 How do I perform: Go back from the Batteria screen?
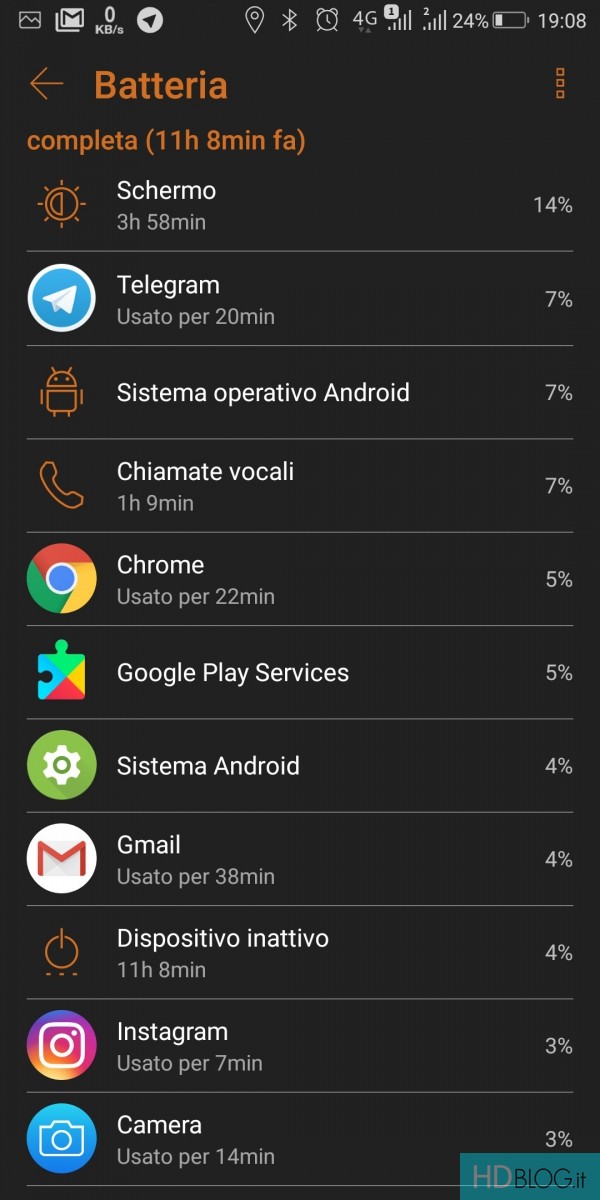click(x=46, y=84)
